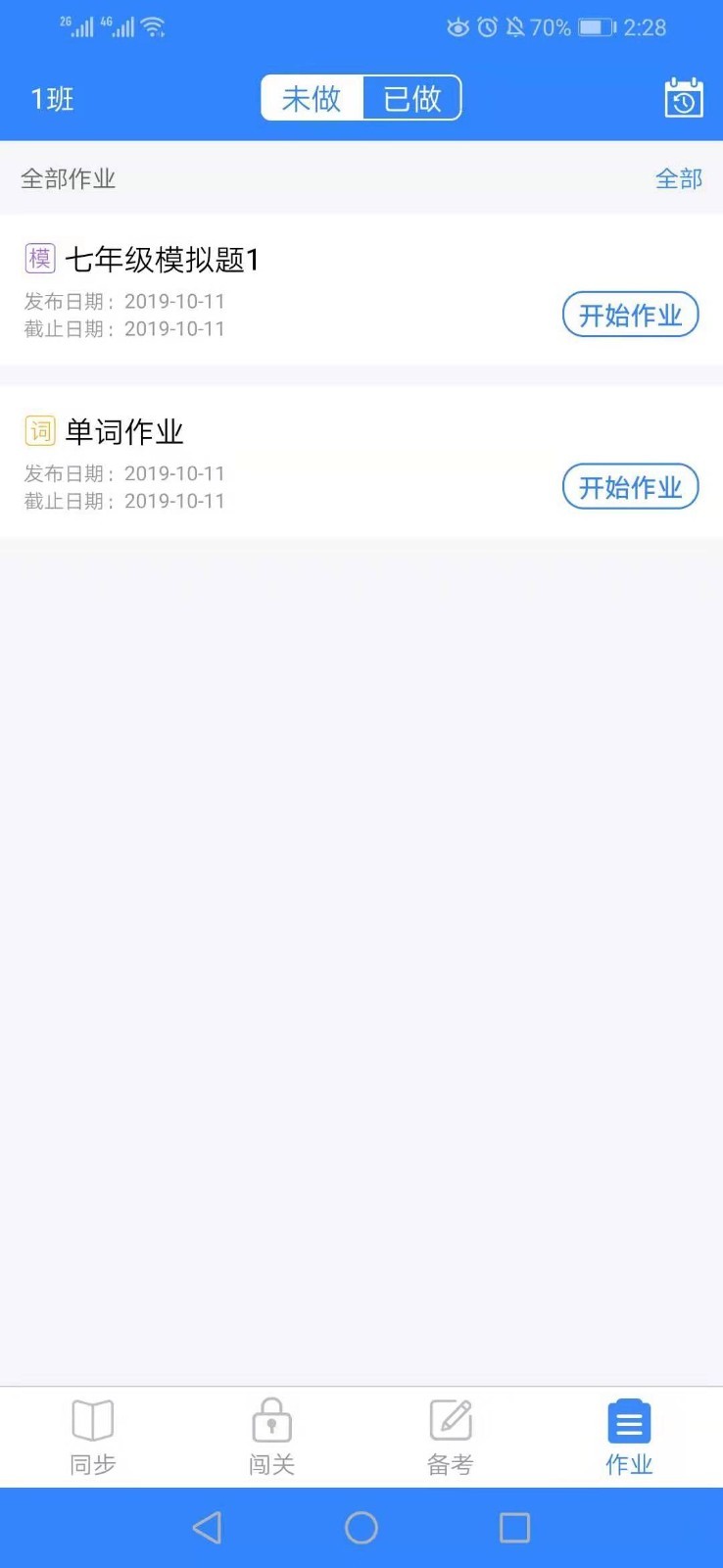Tap the 模 badge on 七年级模拟题1

pos(39,259)
